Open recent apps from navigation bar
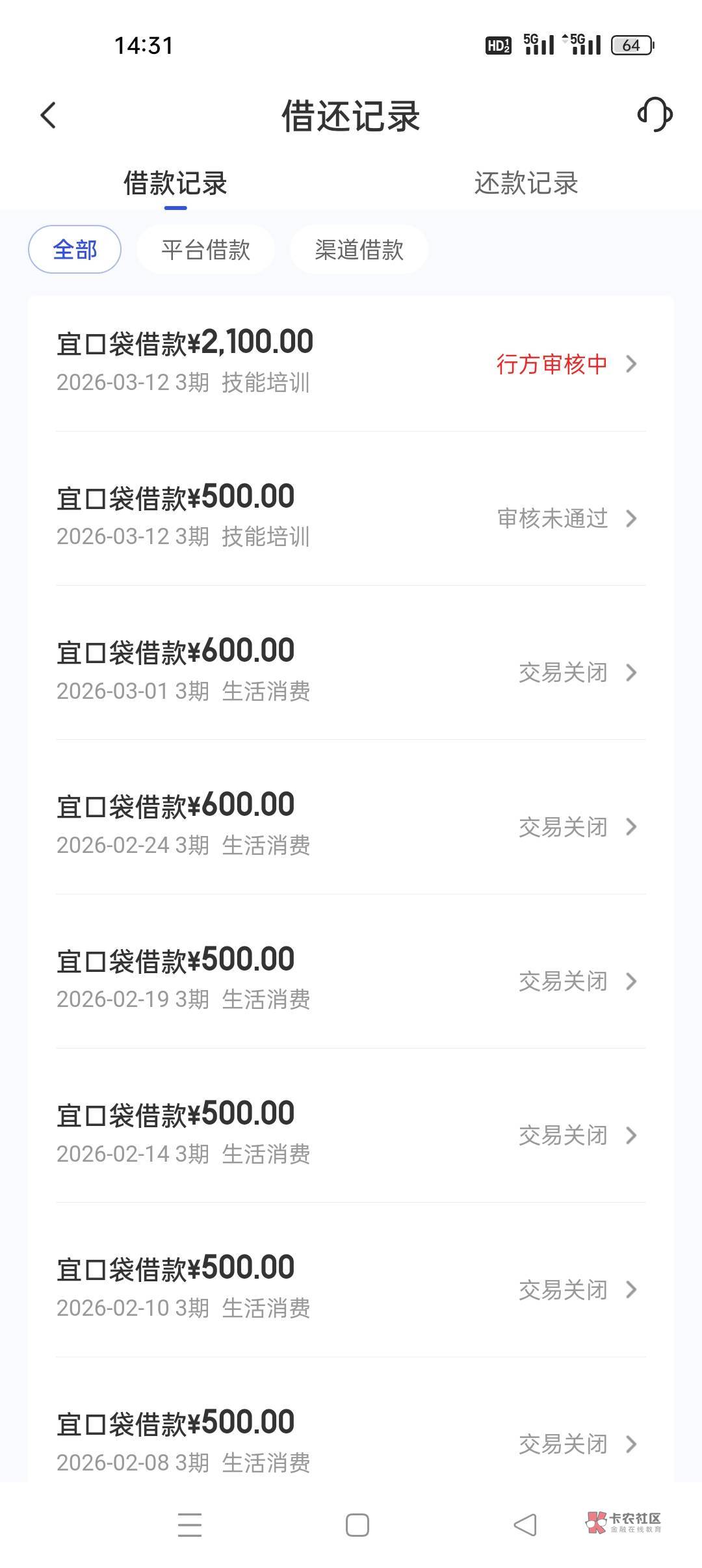This screenshot has height=1568, width=702. pyautogui.click(x=190, y=1525)
